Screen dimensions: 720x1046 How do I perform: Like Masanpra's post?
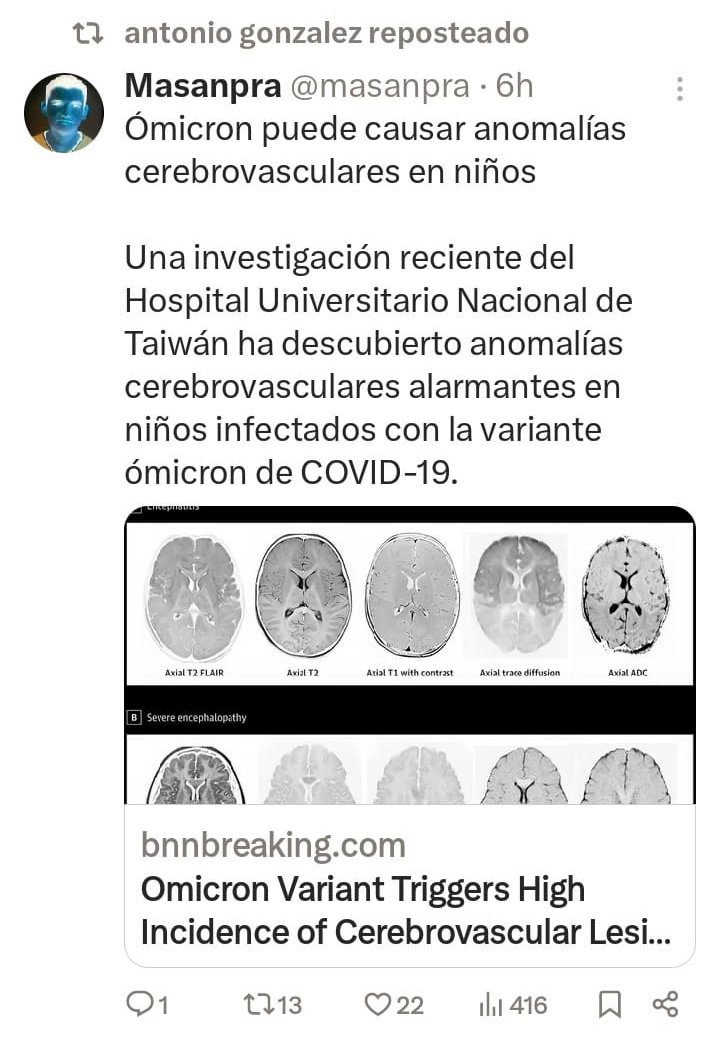tap(378, 1004)
